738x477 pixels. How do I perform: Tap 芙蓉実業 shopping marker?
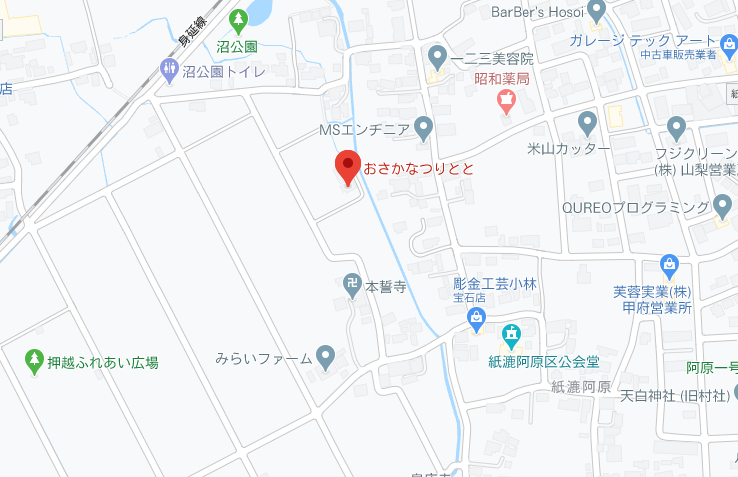tap(670, 266)
